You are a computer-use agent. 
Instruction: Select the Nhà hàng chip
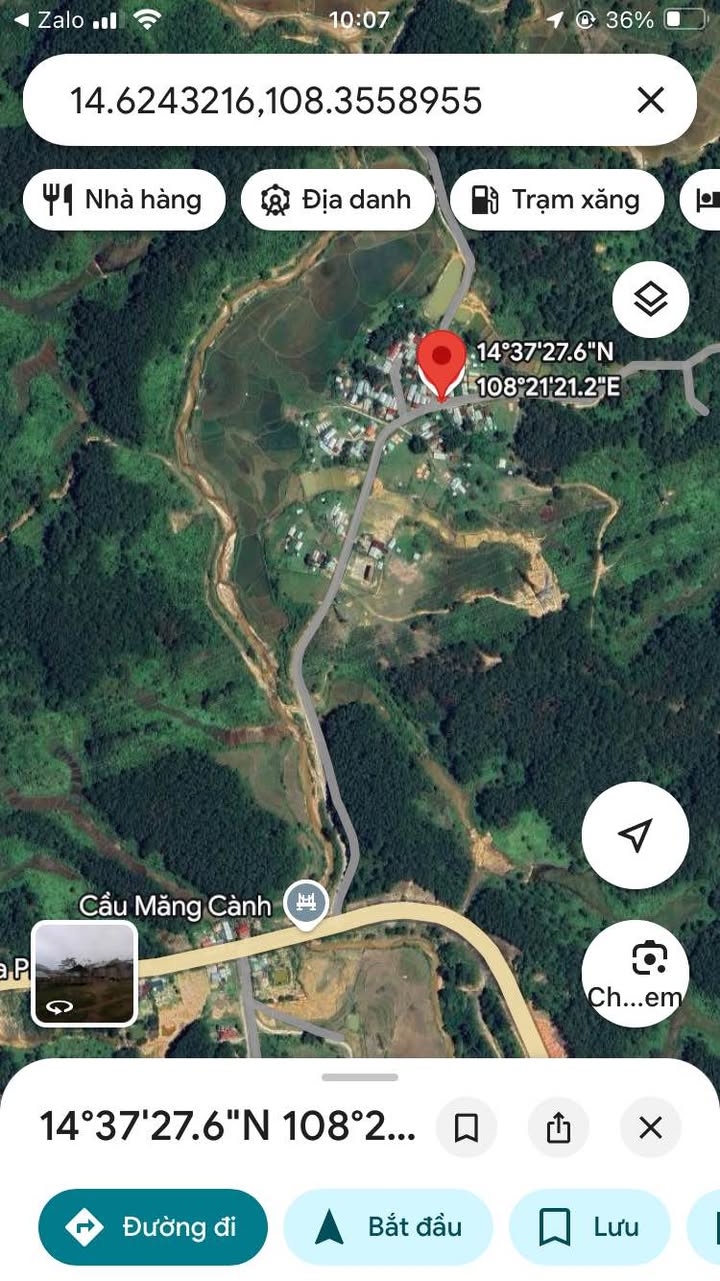(124, 200)
